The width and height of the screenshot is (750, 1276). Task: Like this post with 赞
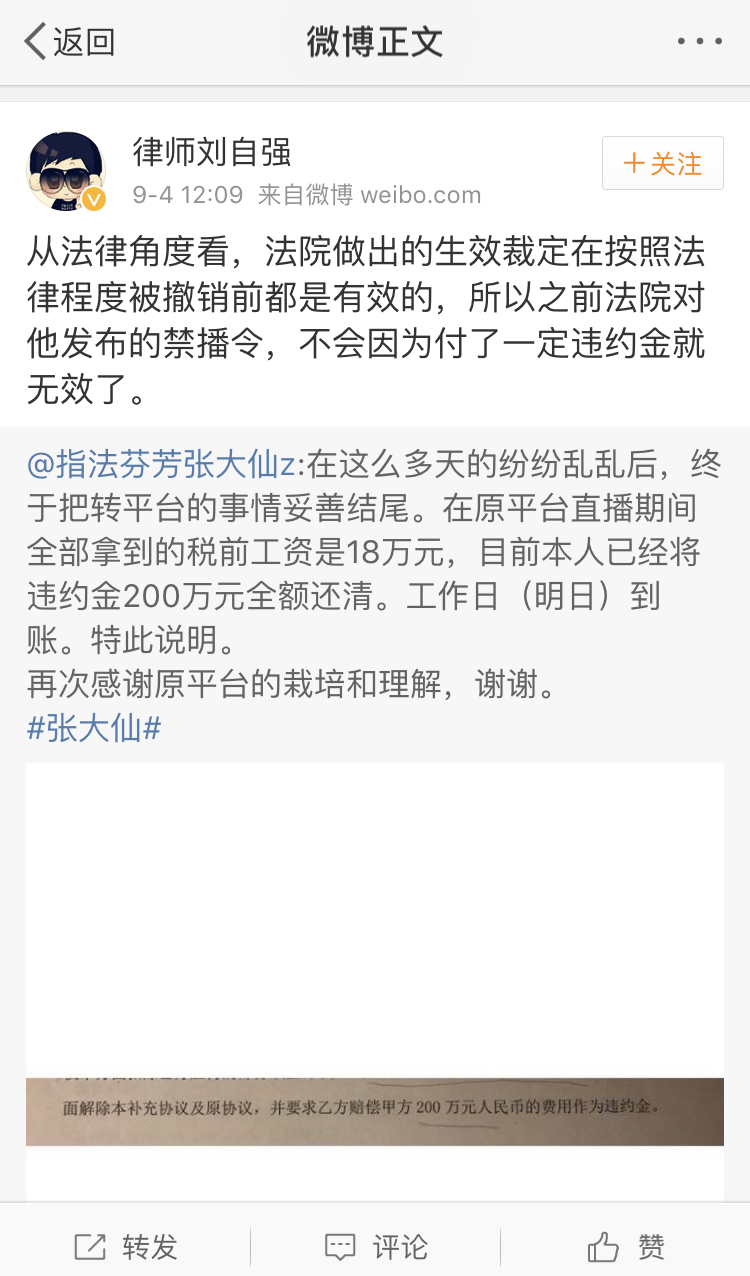click(x=626, y=1246)
